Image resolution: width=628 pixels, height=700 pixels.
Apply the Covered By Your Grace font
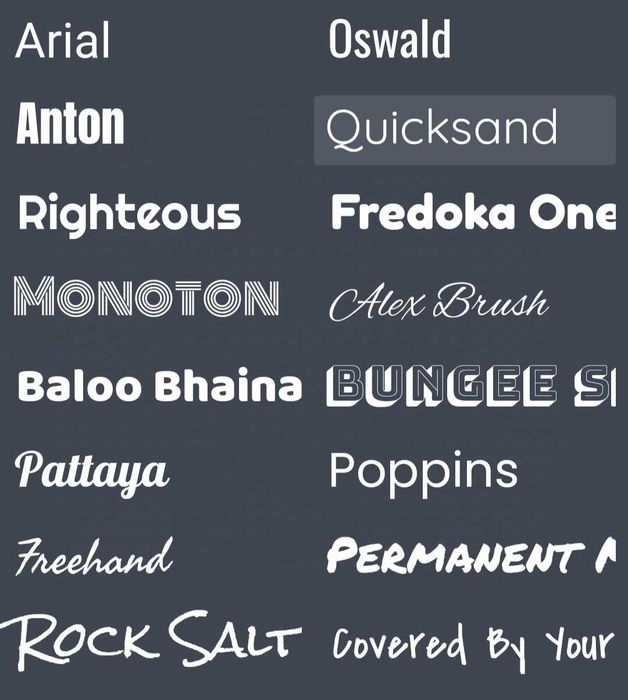470,643
